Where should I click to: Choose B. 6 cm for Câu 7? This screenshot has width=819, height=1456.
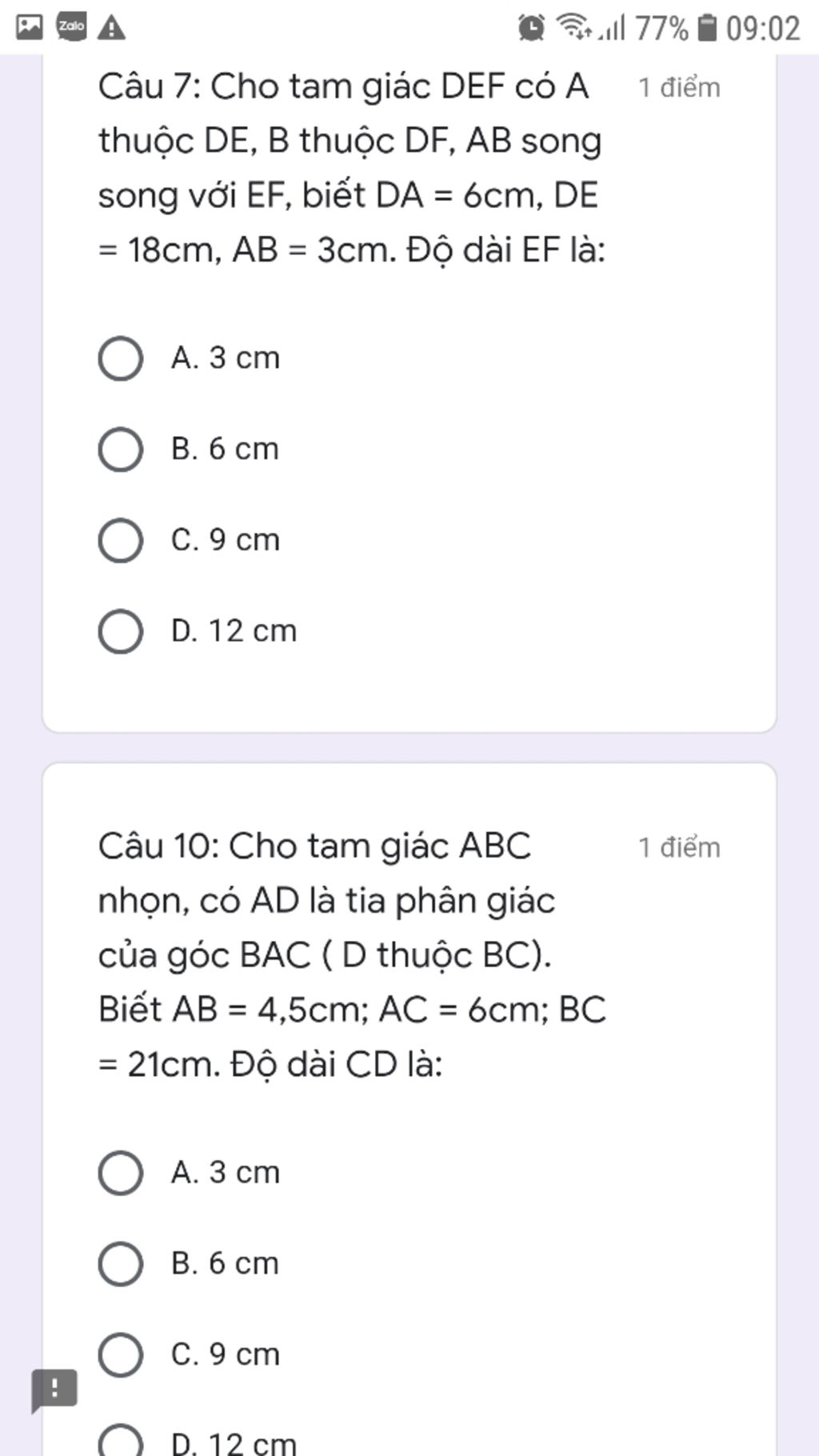point(121,450)
